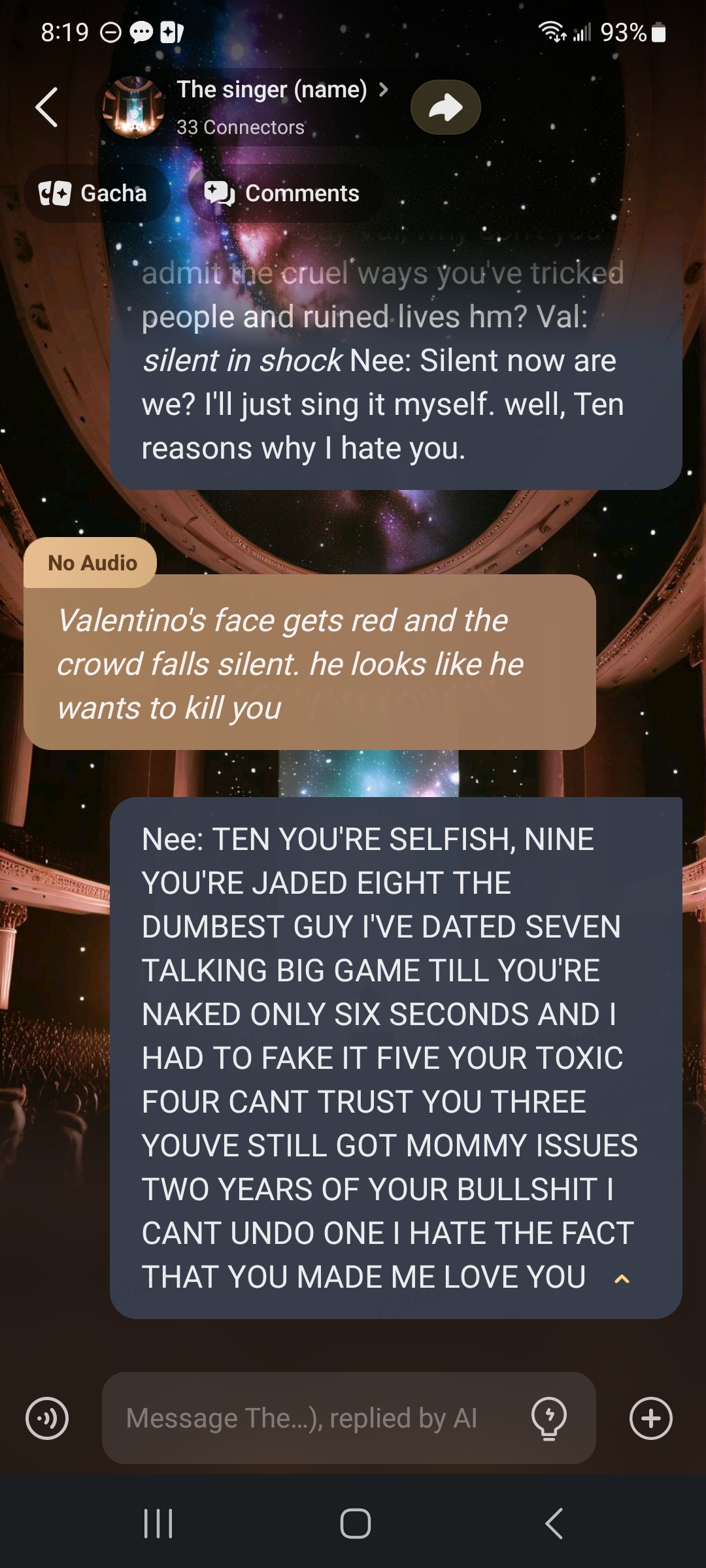Collapse the last message with the caret
The image size is (706, 1568).
click(x=622, y=1279)
